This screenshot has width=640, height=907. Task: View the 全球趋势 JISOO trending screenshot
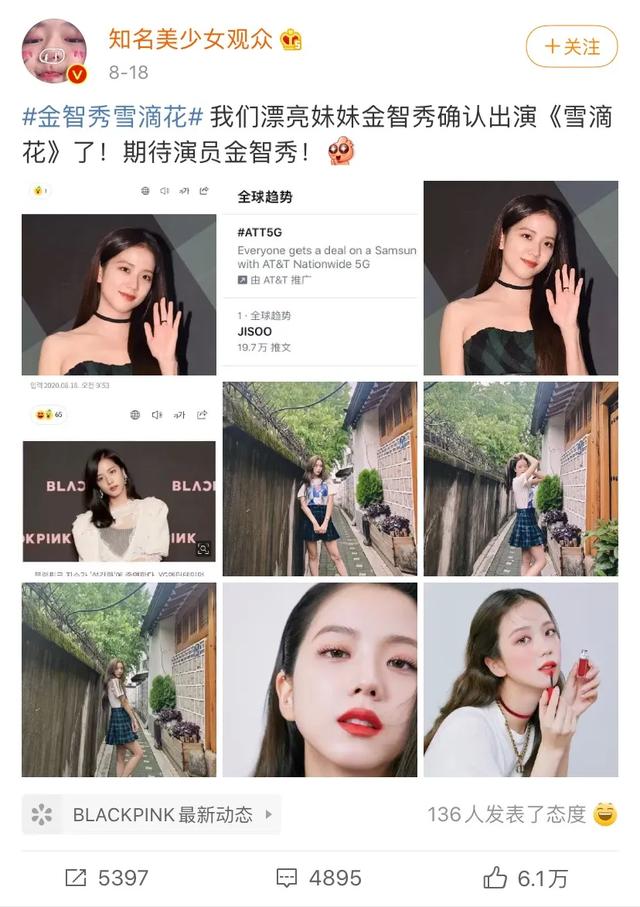320,279
